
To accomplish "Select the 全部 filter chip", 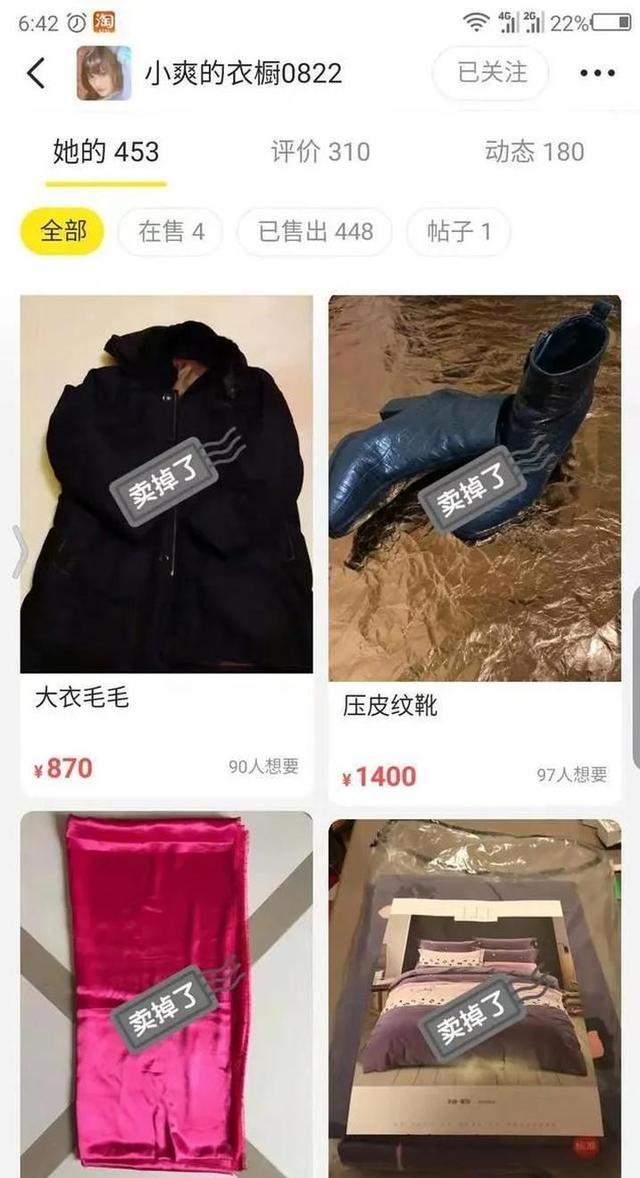I will [63, 232].
